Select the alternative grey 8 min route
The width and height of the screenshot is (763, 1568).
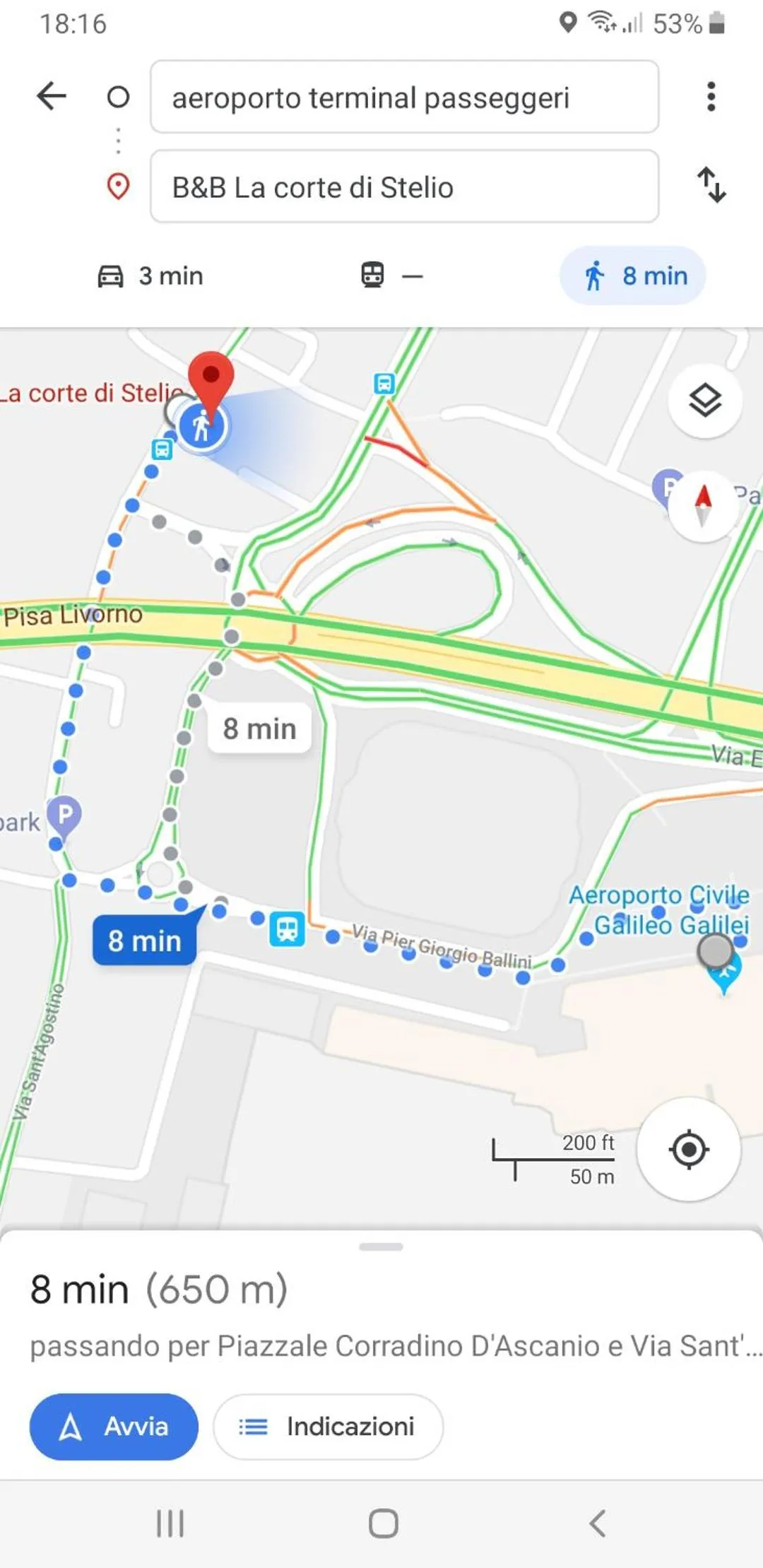coord(259,729)
